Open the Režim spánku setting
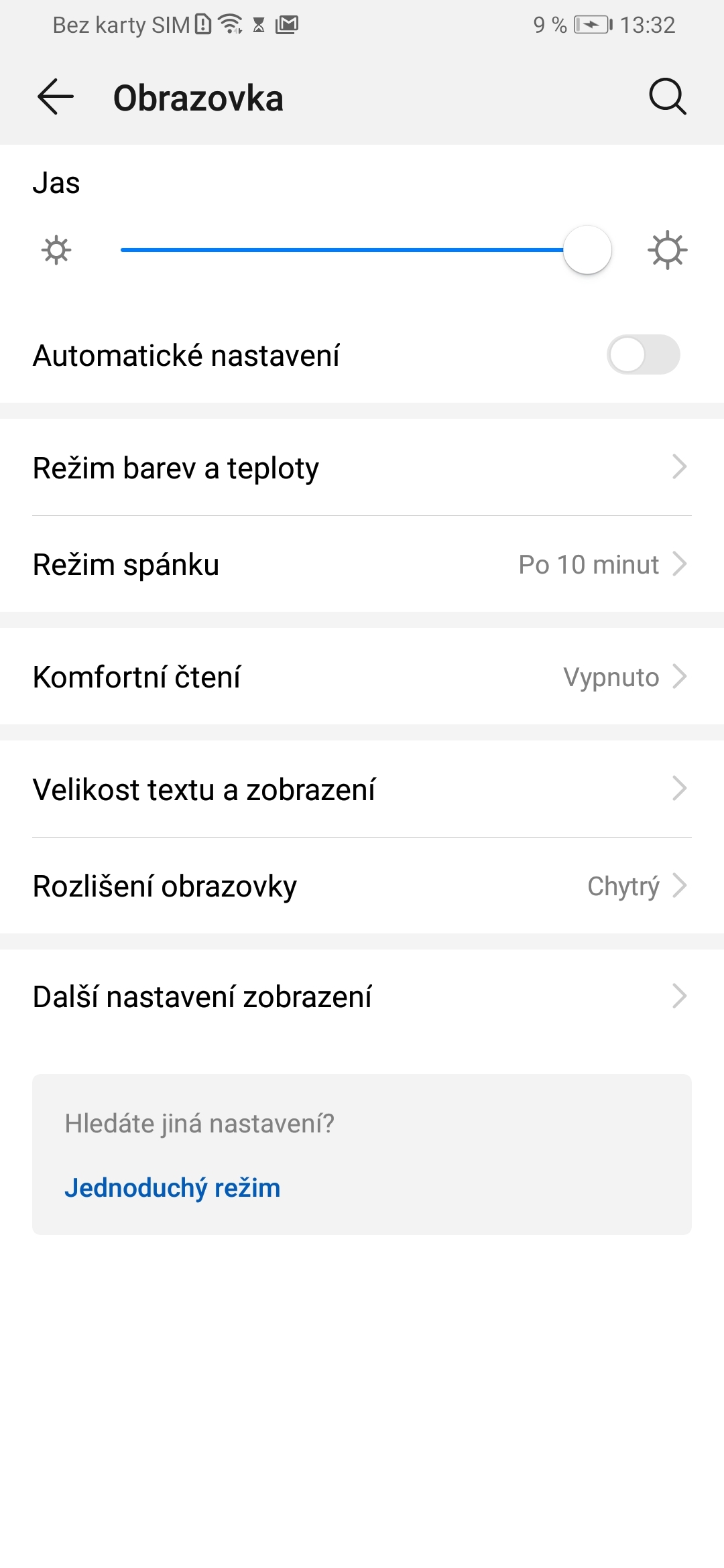This screenshot has height=1568, width=724. (x=362, y=565)
